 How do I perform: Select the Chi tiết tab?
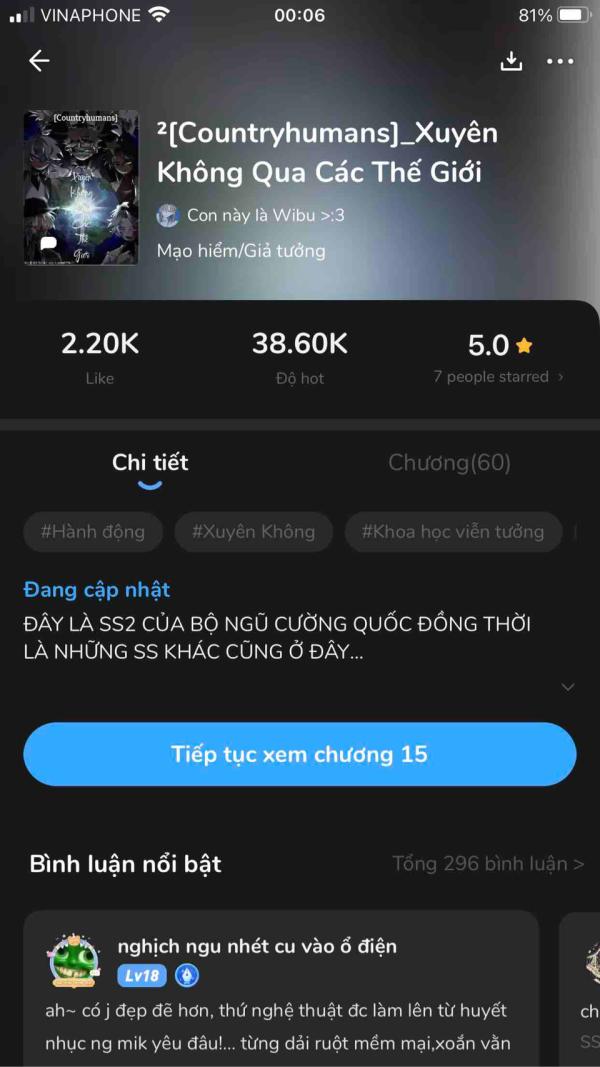click(150, 462)
